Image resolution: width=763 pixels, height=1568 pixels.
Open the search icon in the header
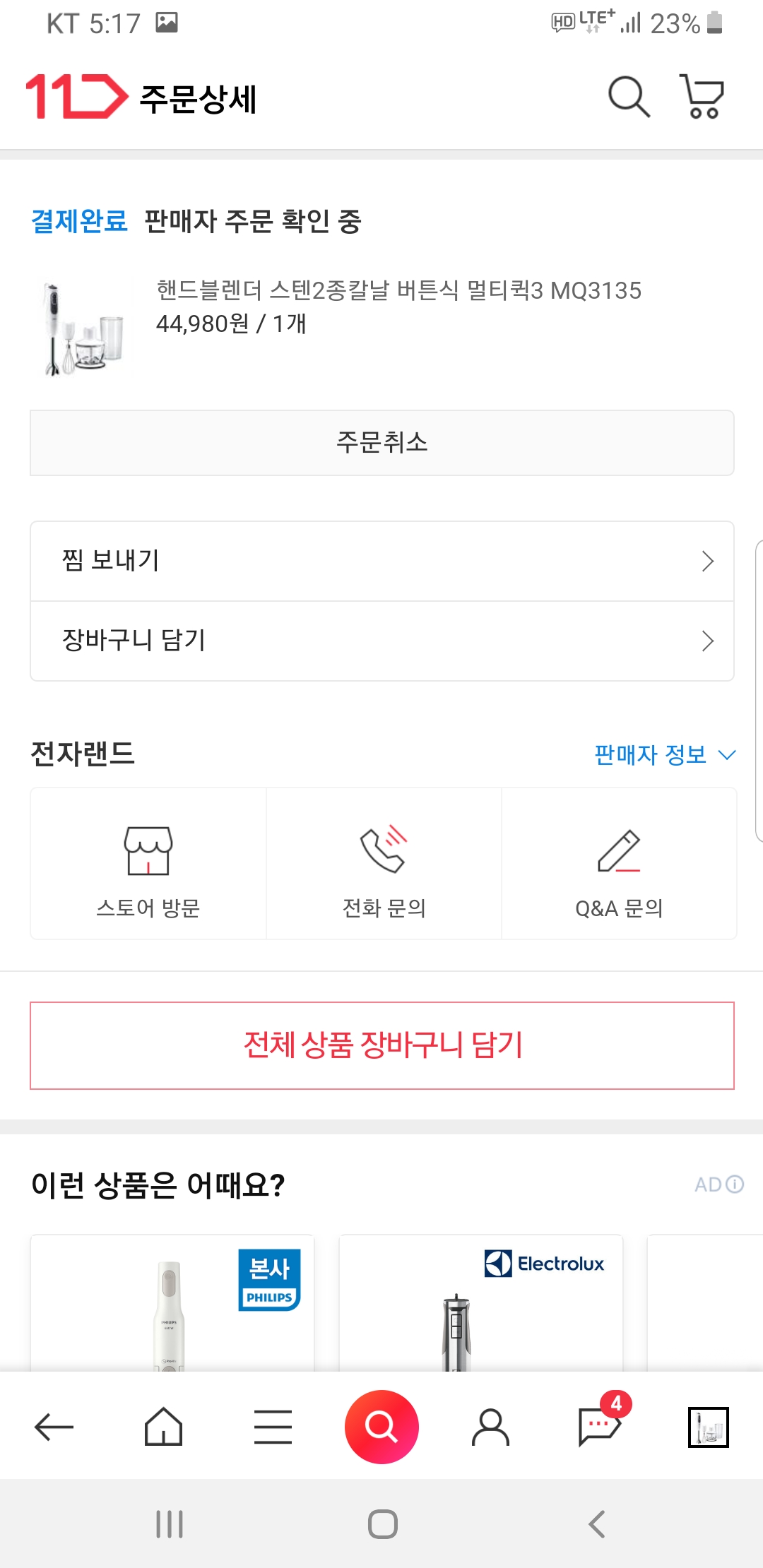pyautogui.click(x=628, y=97)
